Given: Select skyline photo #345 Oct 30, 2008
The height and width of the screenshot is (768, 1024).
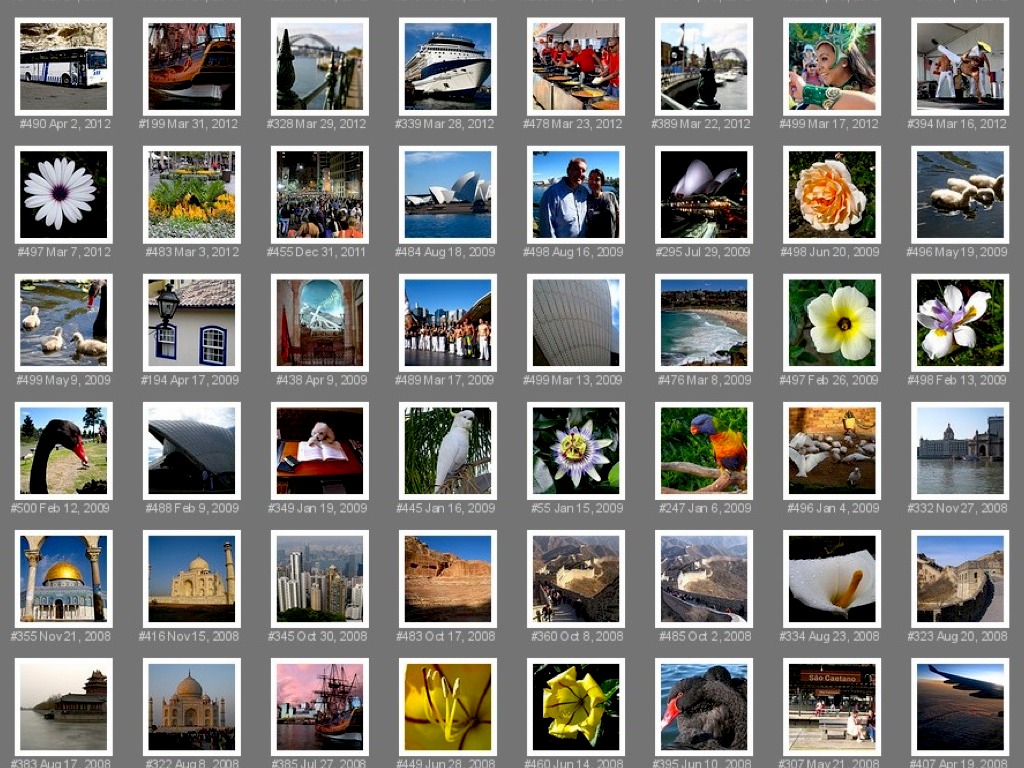Looking at the screenshot, I should coord(320,578).
